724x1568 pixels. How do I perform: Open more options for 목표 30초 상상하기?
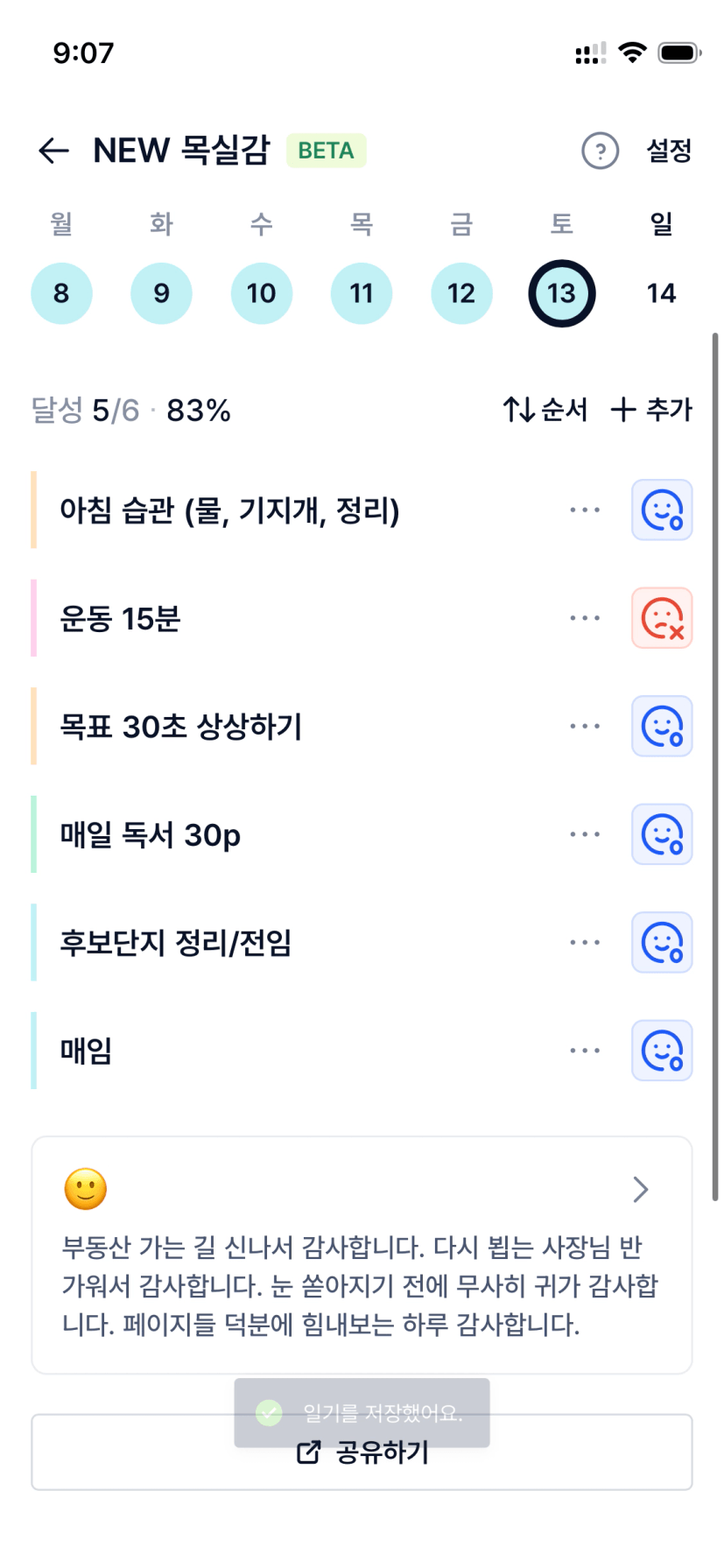click(x=585, y=726)
